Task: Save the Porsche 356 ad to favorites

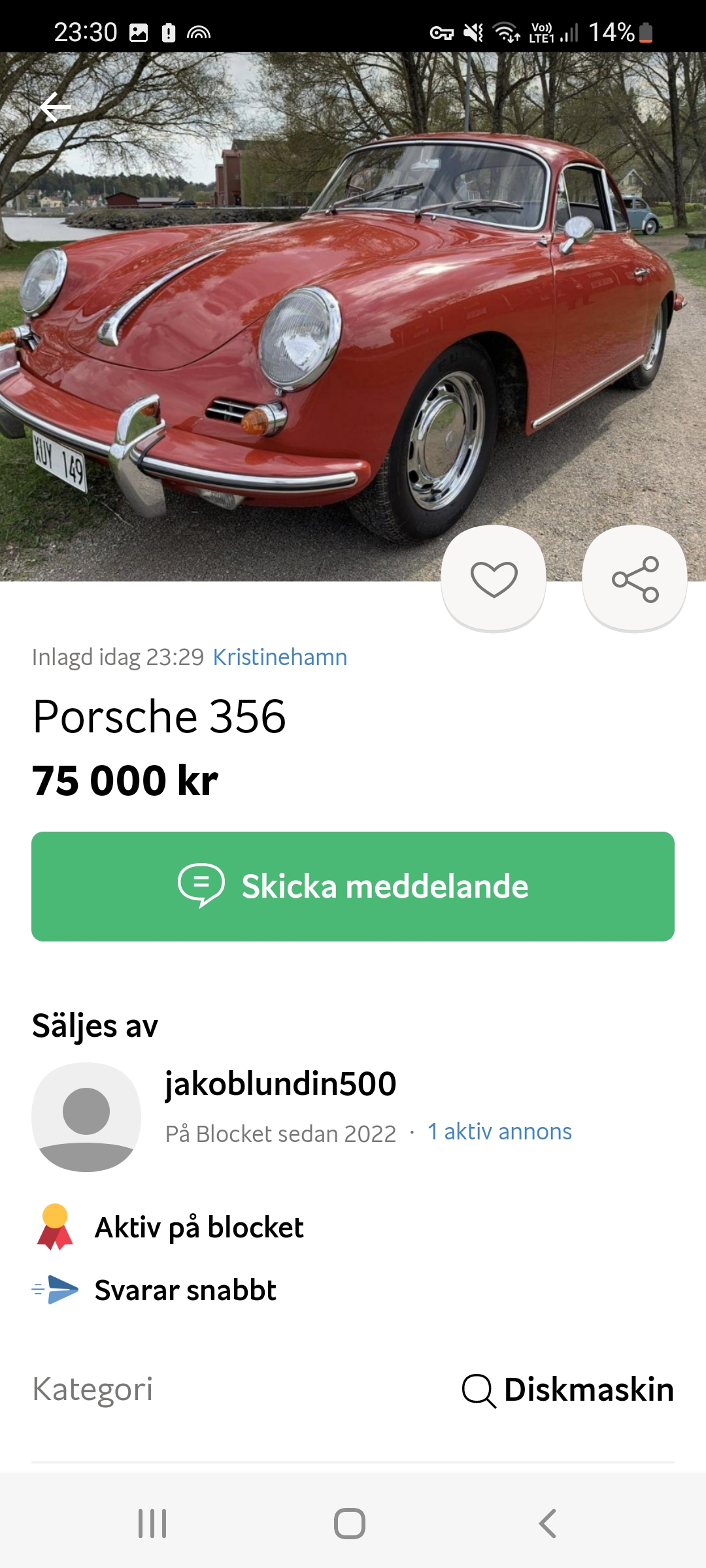Action: [x=494, y=578]
